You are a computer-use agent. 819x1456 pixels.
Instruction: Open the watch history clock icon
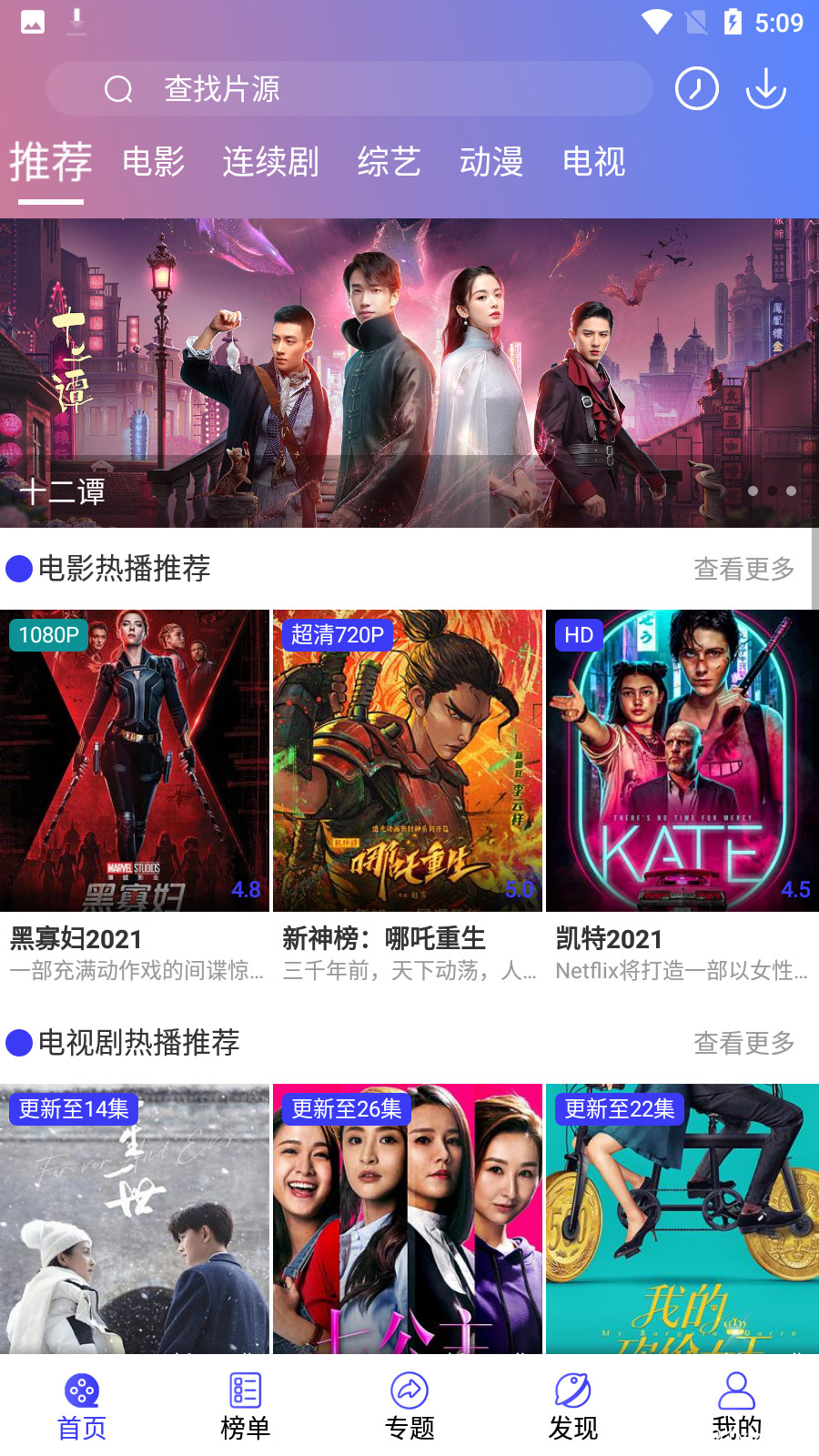[697, 88]
